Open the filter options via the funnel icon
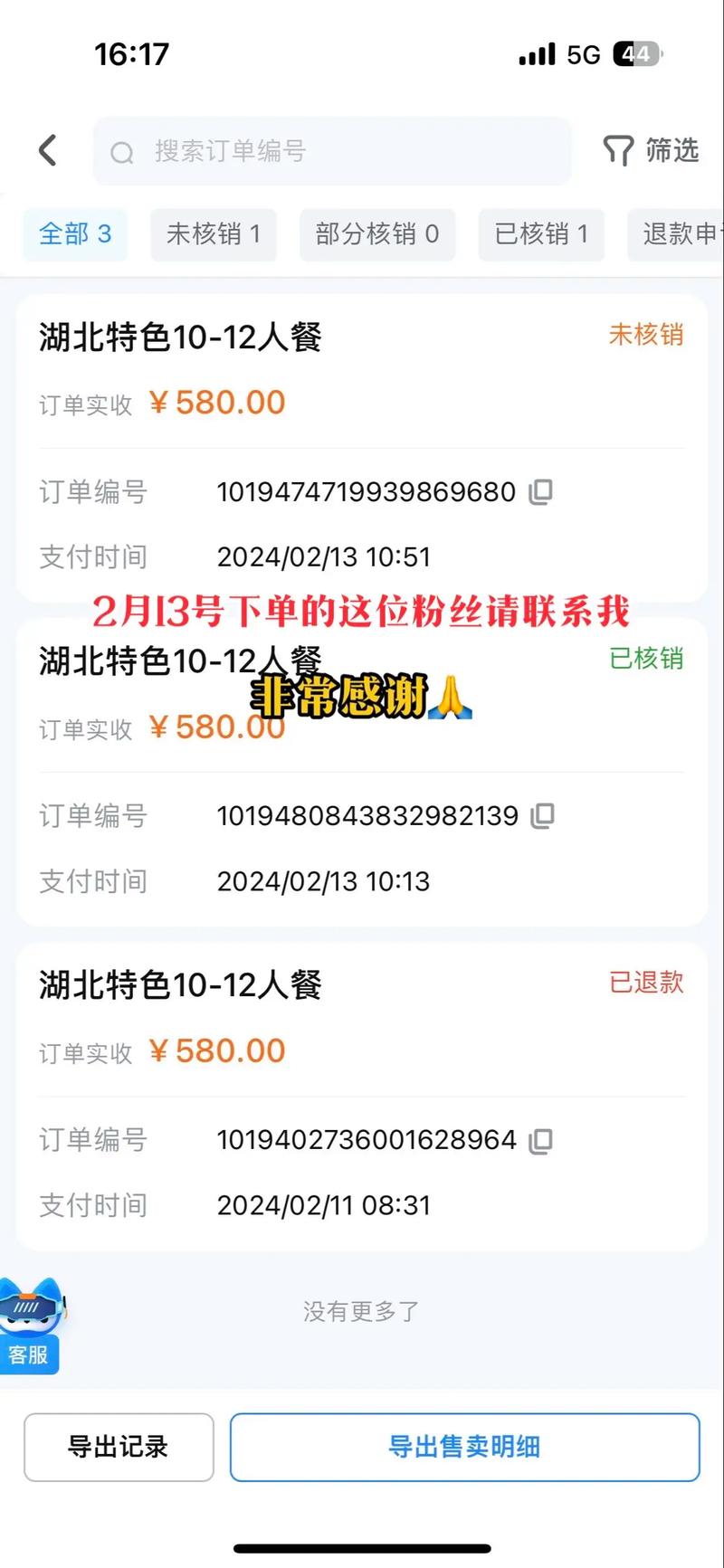Screen dimensions: 724x1568 (619, 151)
